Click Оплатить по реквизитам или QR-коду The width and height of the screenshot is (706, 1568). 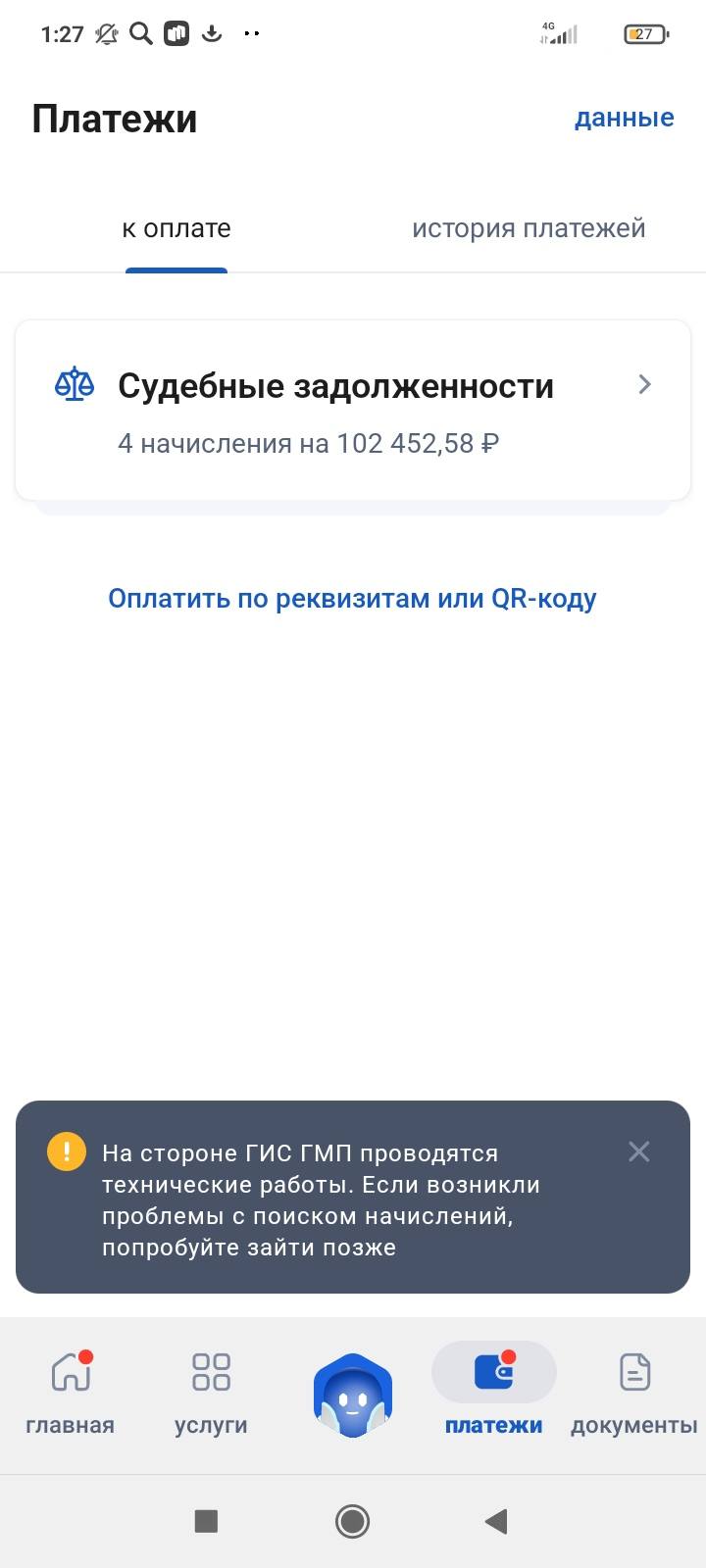(352, 598)
